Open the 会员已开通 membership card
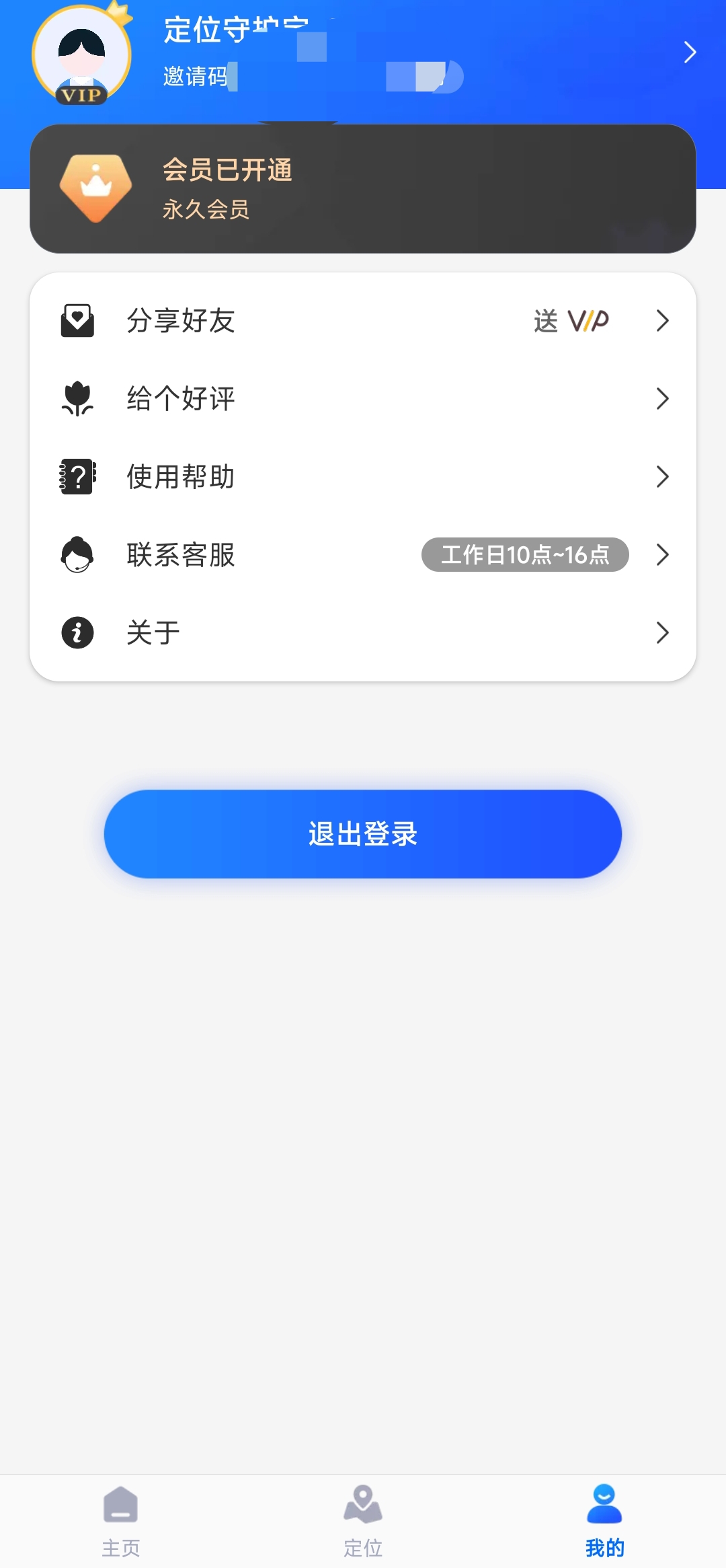The width and height of the screenshot is (726, 1568). (x=362, y=189)
